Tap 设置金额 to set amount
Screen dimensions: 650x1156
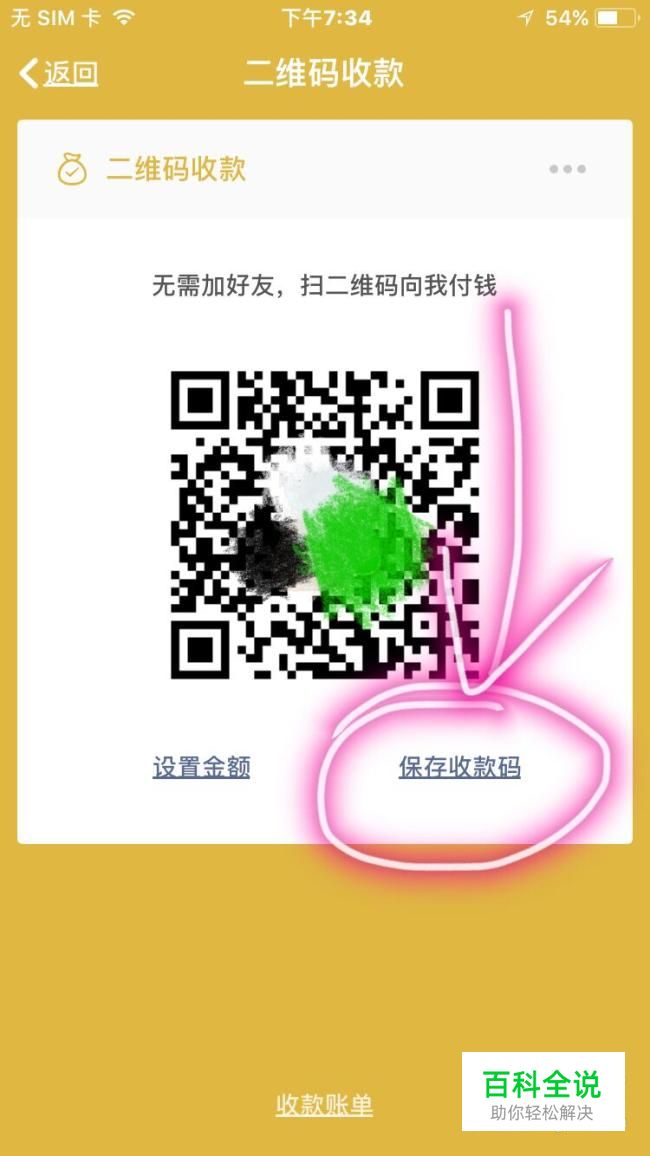pyautogui.click(x=201, y=767)
